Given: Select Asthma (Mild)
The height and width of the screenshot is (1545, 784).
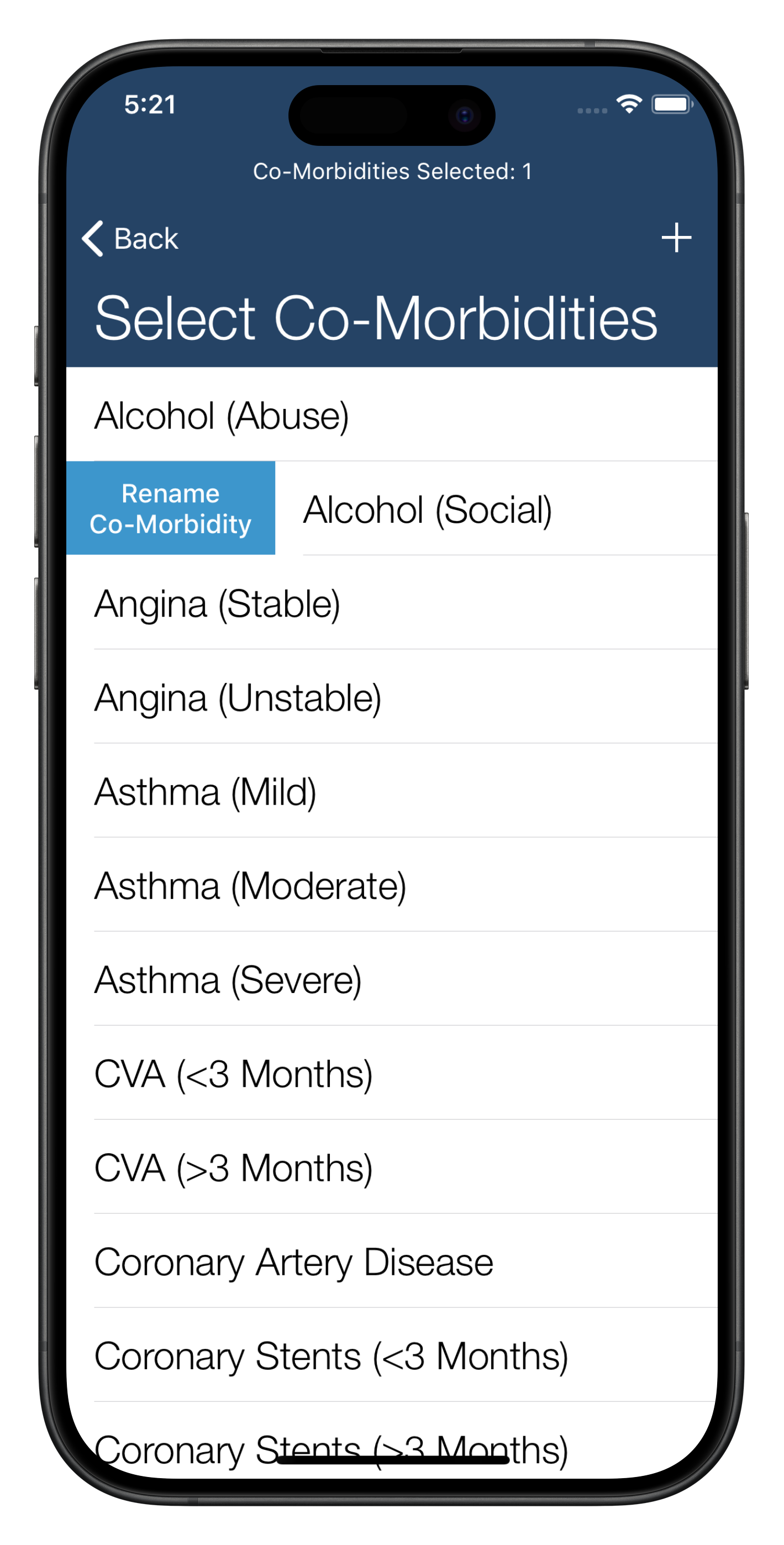Looking at the screenshot, I should coord(392,791).
